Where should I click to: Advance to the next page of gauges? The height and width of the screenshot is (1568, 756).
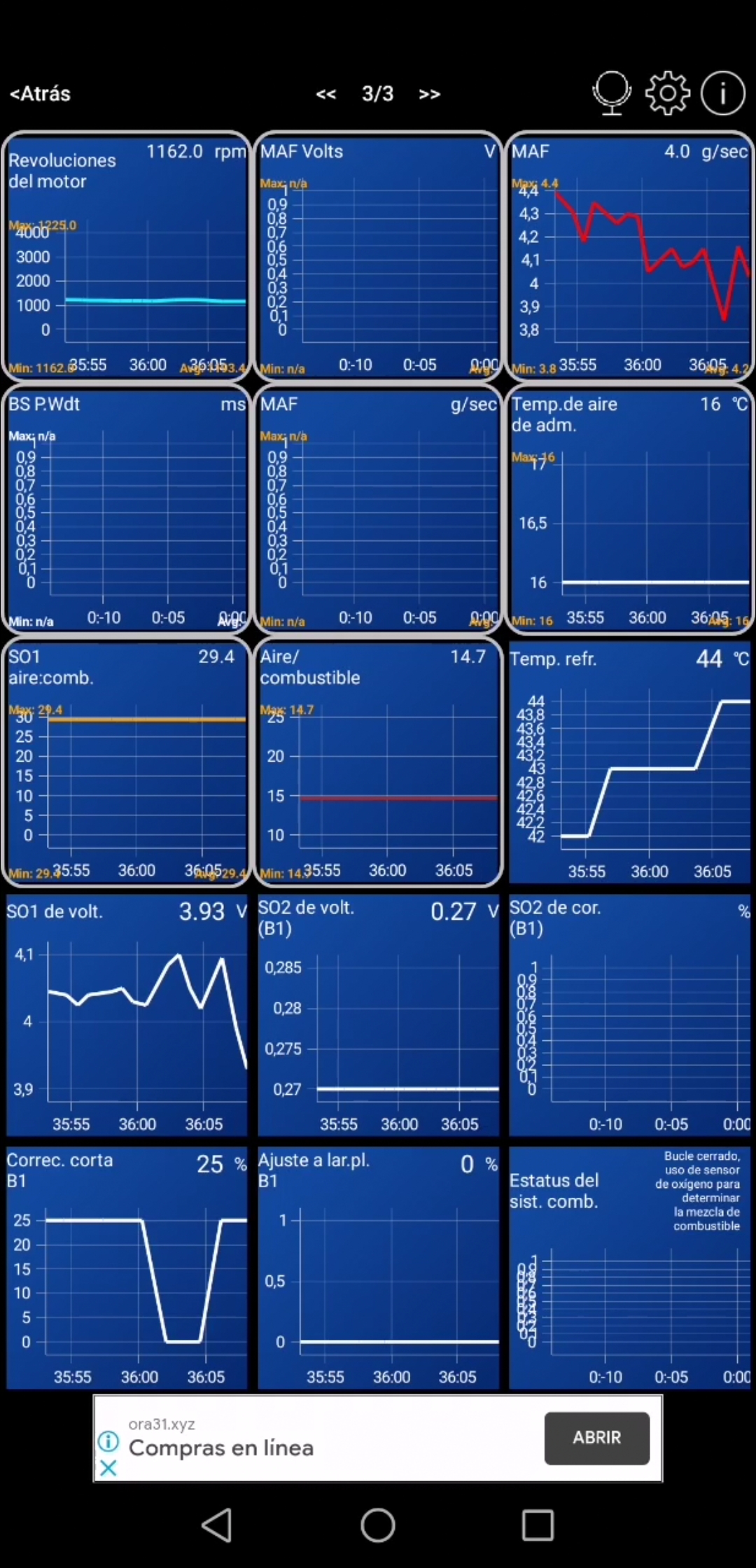429,94
